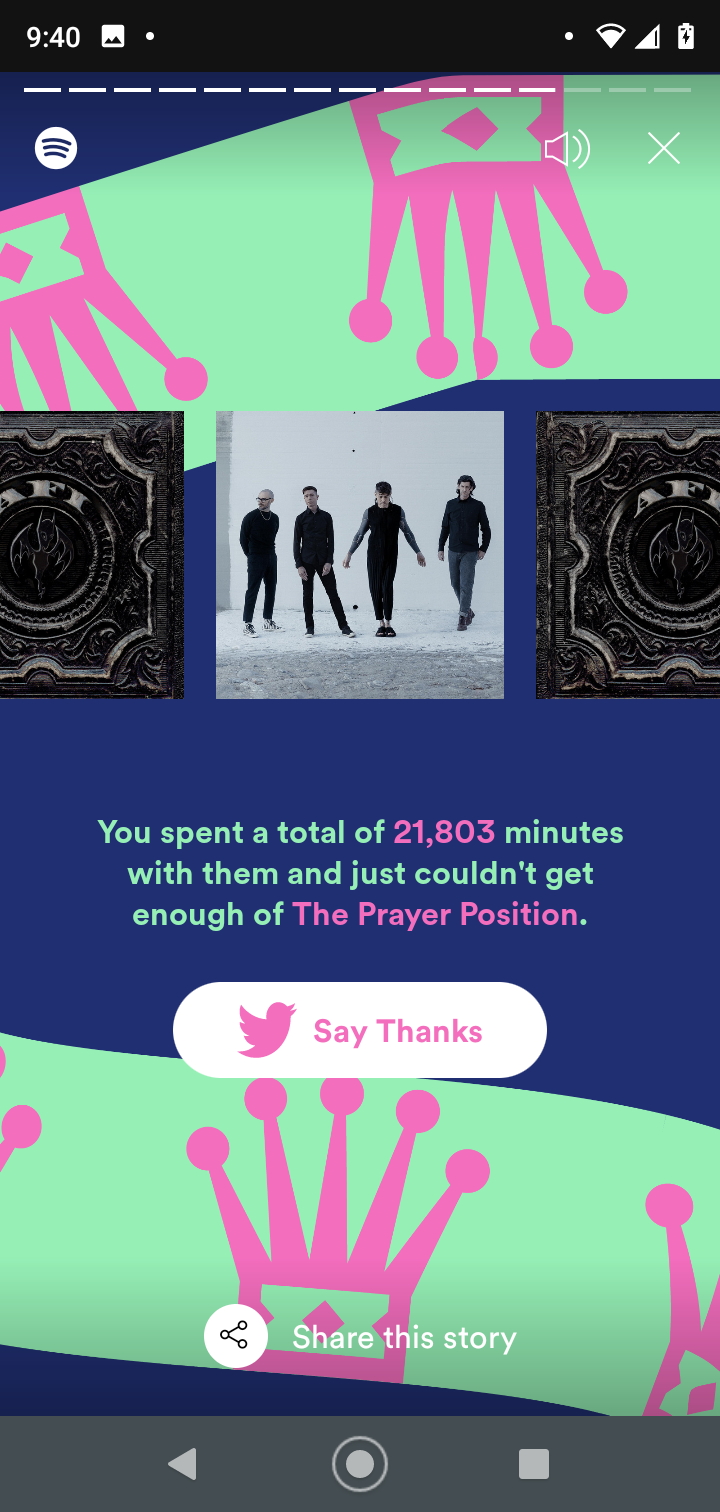This screenshot has height=1512, width=720.
Task: Go back using system navigation
Action: coord(182,1464)
